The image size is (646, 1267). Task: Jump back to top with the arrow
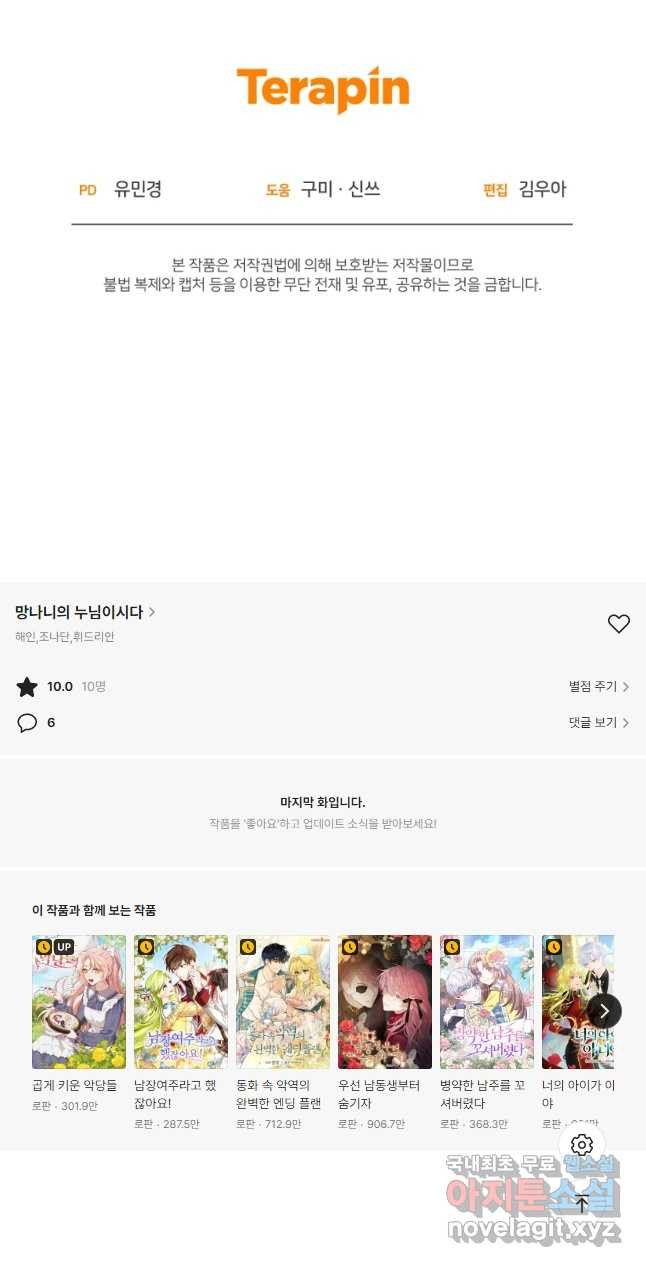point(582,1204)
